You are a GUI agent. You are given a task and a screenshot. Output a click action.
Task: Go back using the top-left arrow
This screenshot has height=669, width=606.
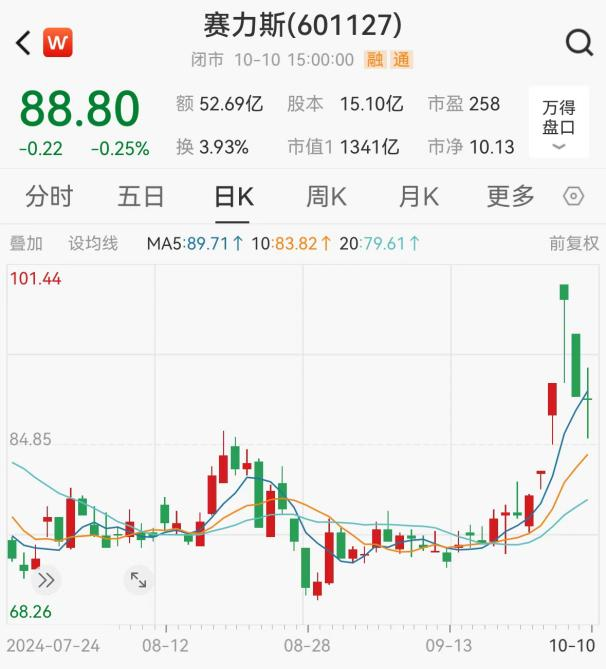coord(24,42)
